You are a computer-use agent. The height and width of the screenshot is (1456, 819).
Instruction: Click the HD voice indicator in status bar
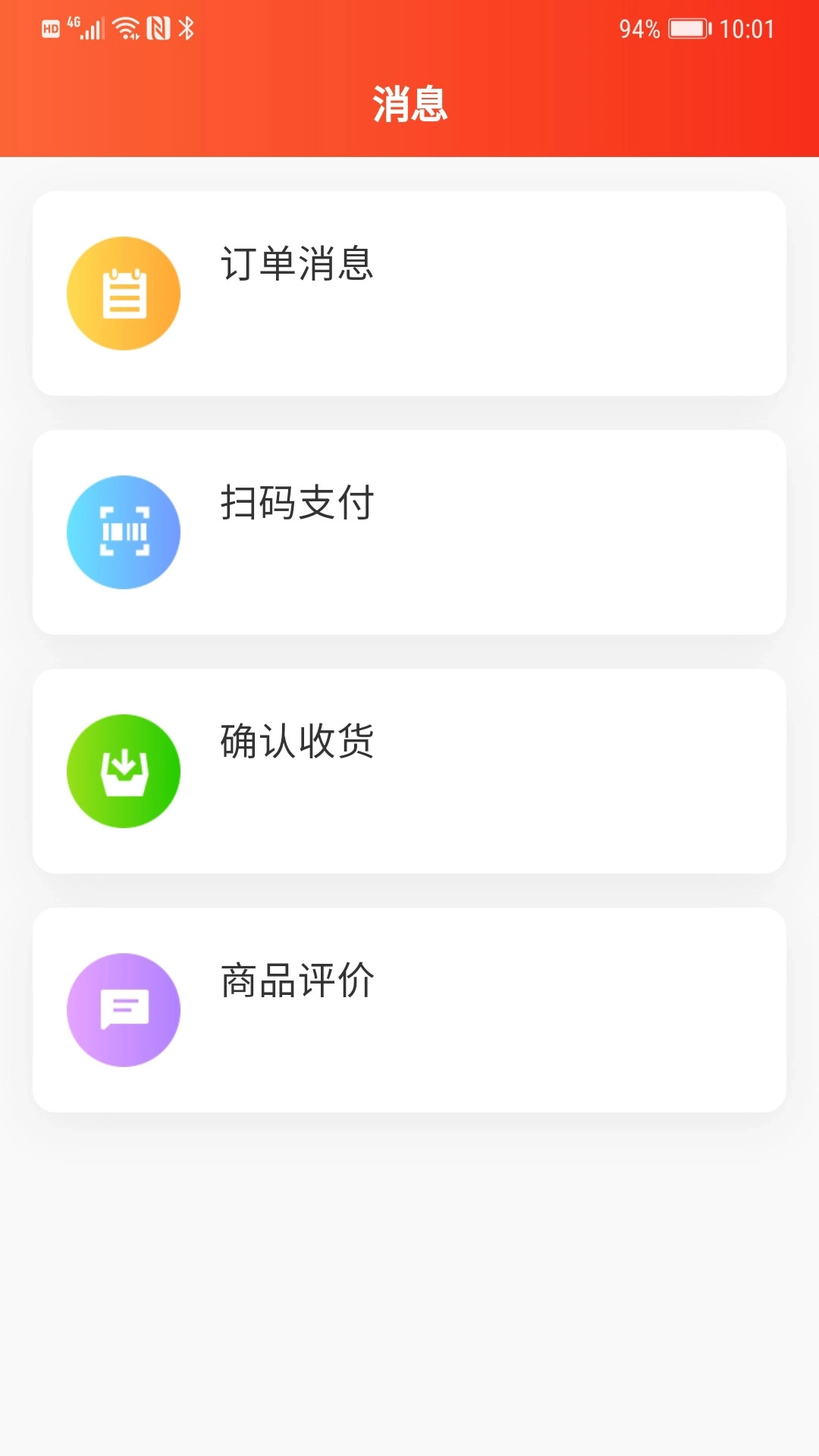[49, 28]
